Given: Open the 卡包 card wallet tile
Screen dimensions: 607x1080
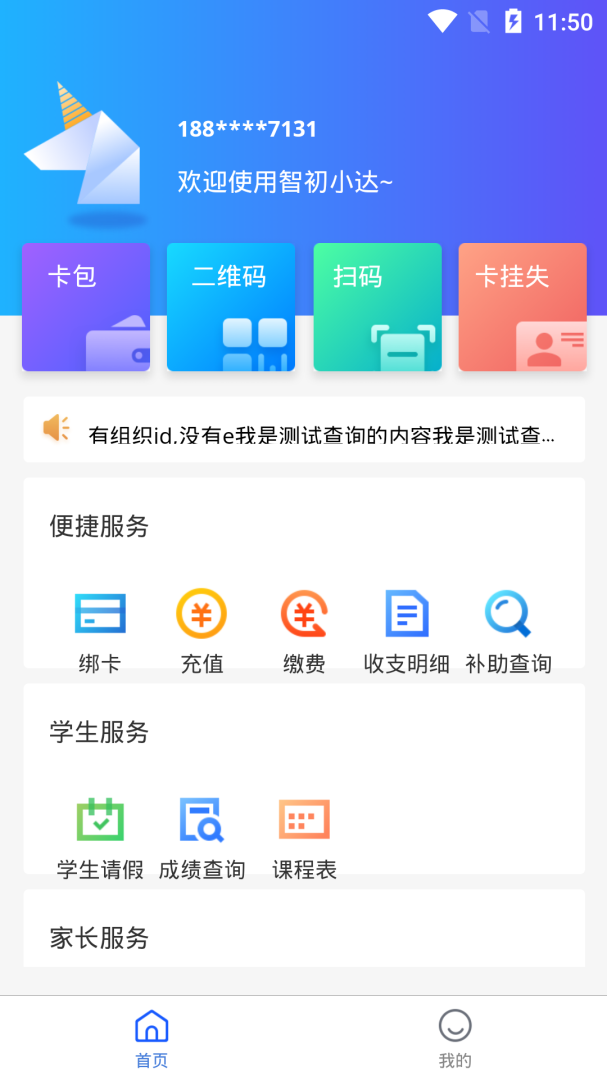Looking at the screenshot, I should tap(86, 307).
